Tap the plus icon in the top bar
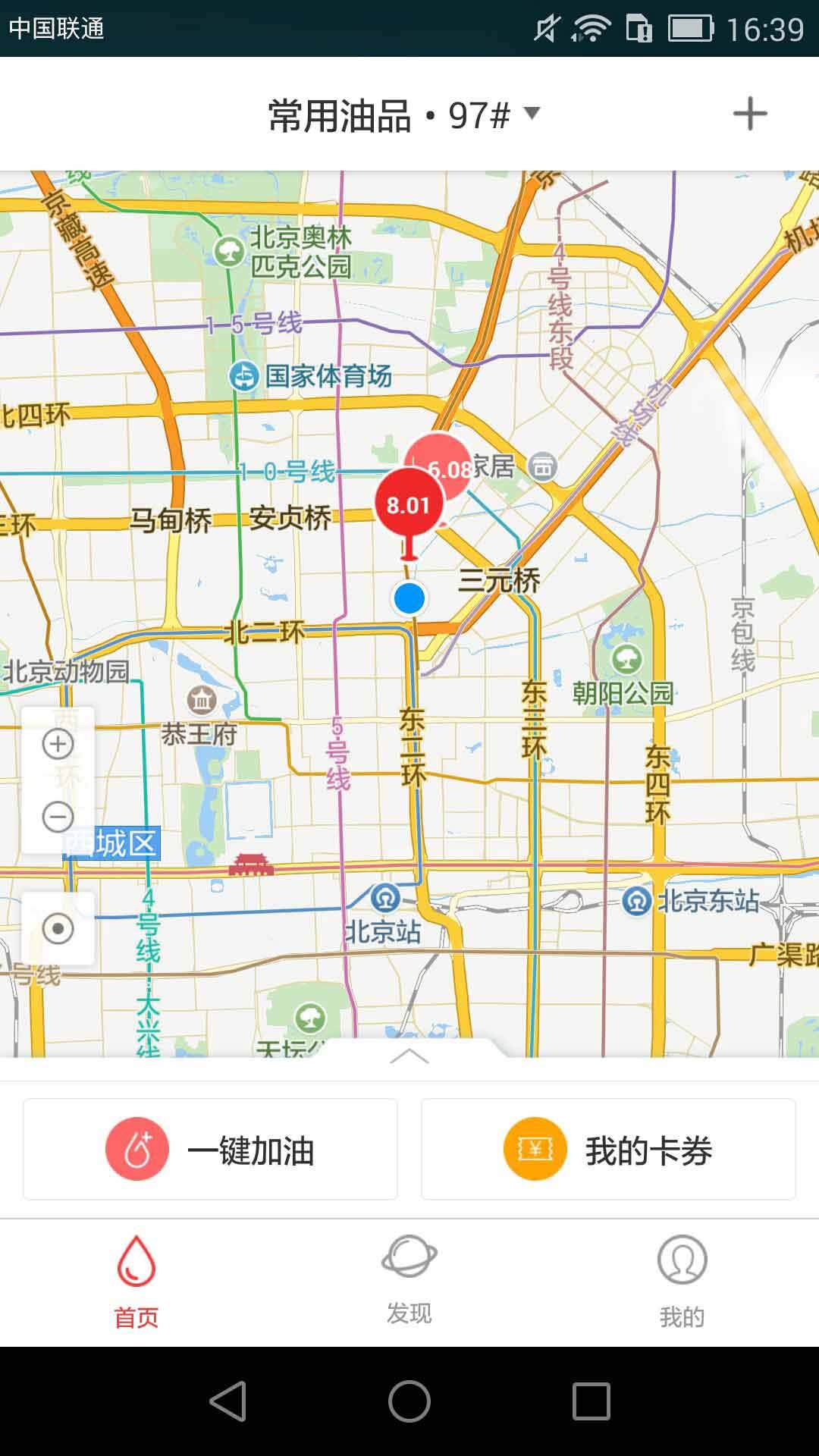Screen dimensions: 819x1456 (x=749, y=114)
